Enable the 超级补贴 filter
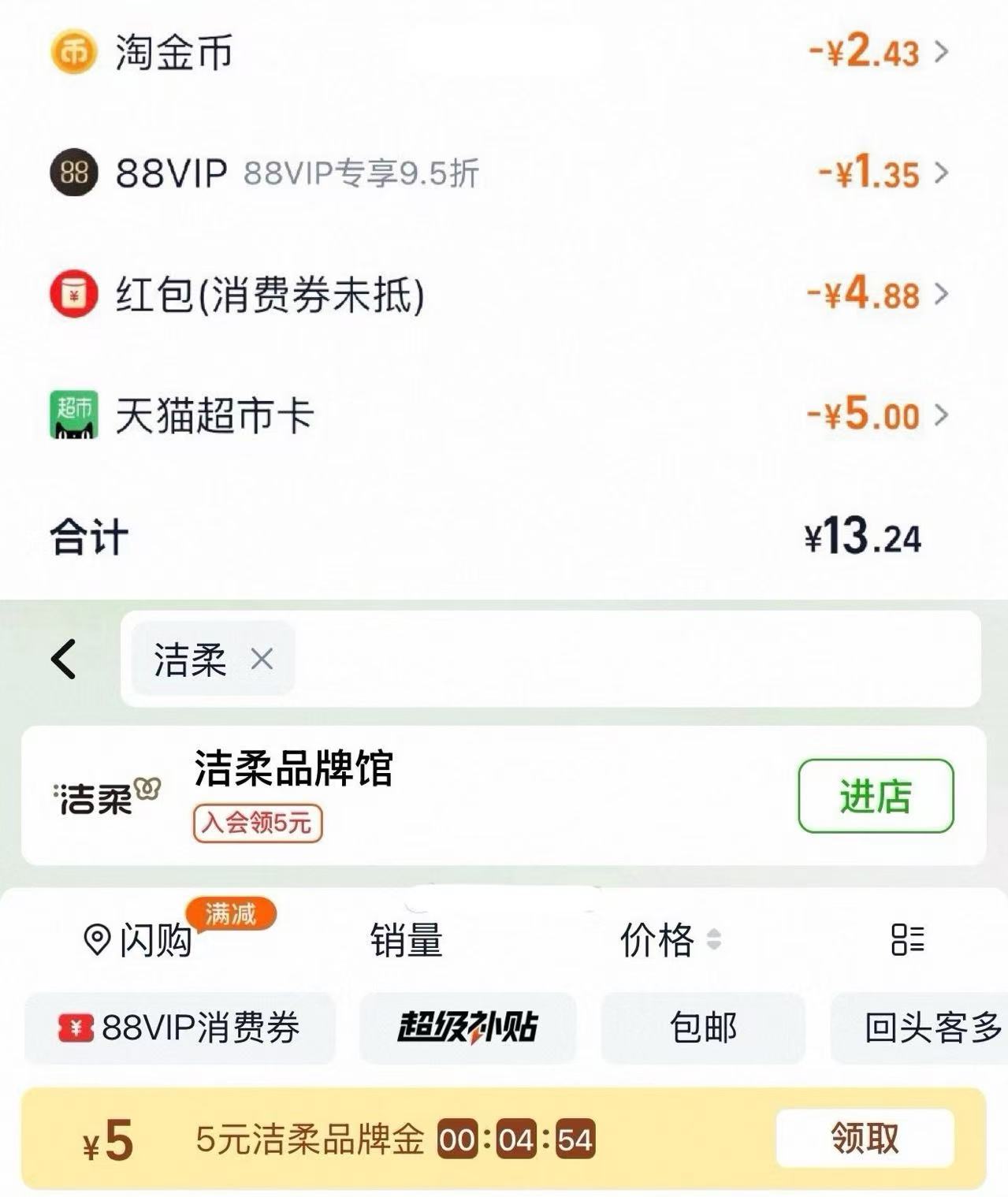The height and width of the screenshot is (1197, 1008). point(467,1028)
